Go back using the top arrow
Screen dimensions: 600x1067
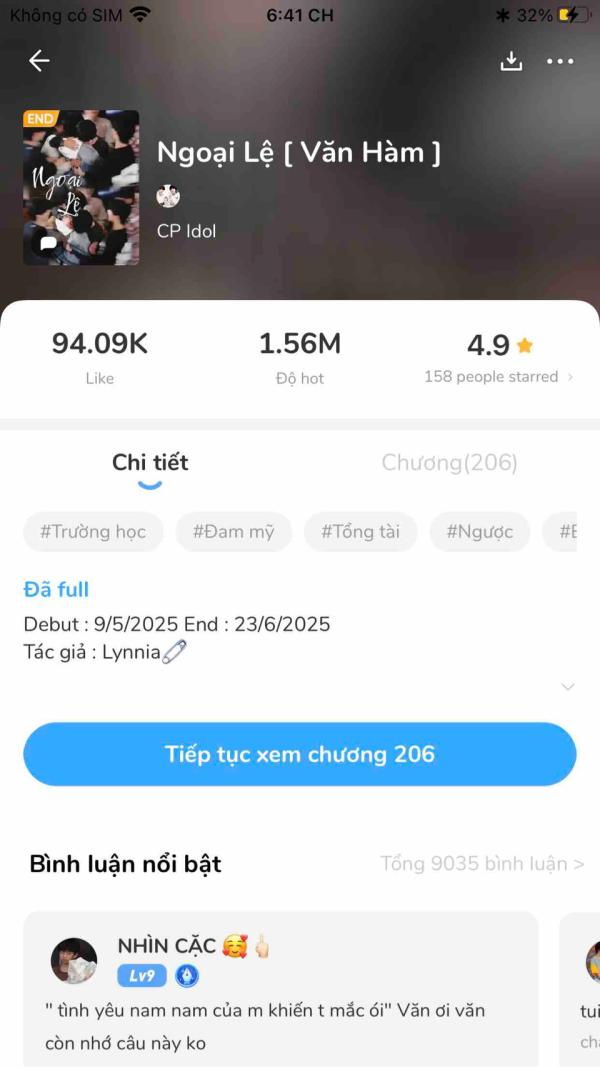click(39, 61)
